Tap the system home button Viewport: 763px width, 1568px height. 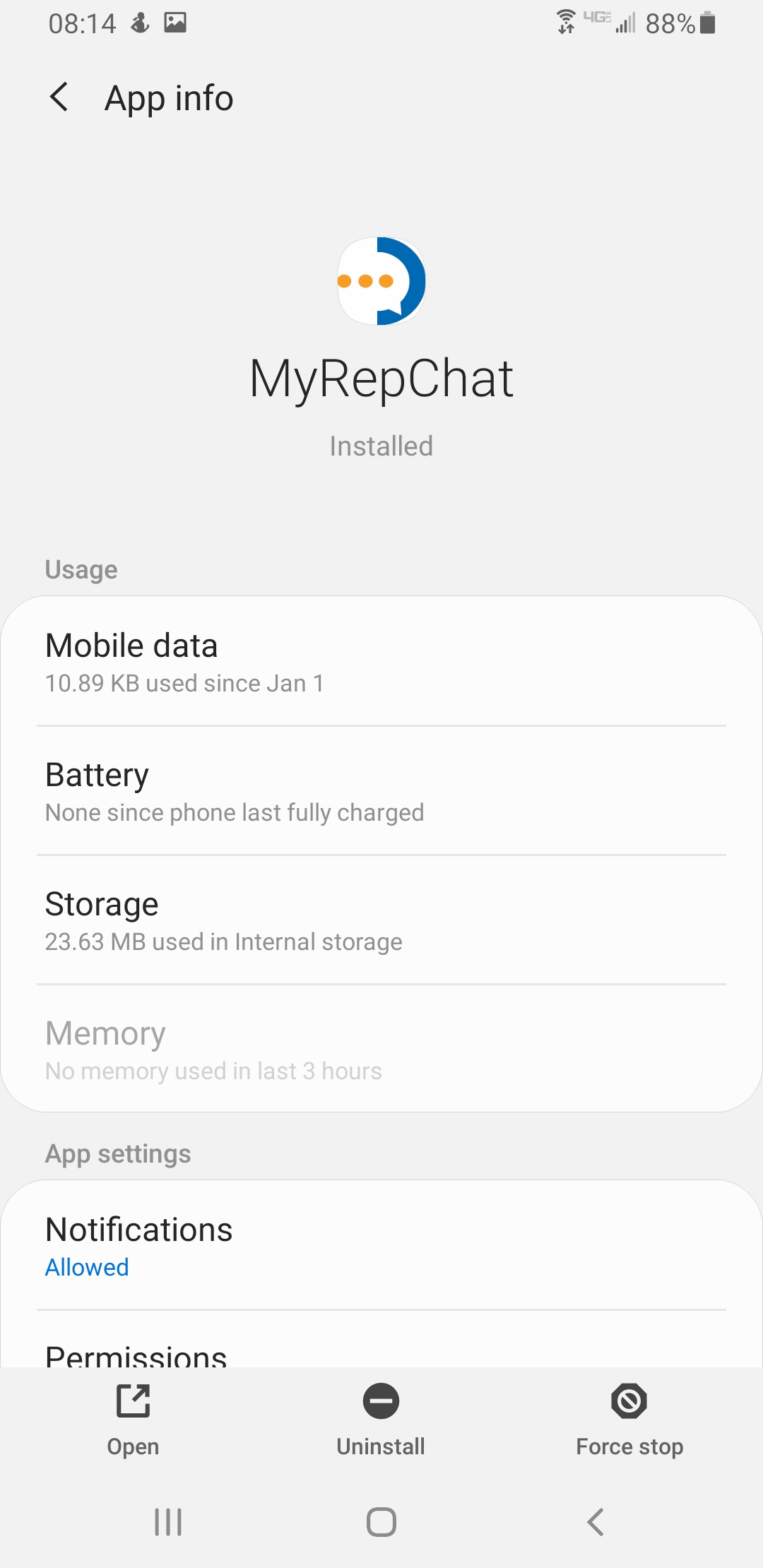(x=381, y=1522)
